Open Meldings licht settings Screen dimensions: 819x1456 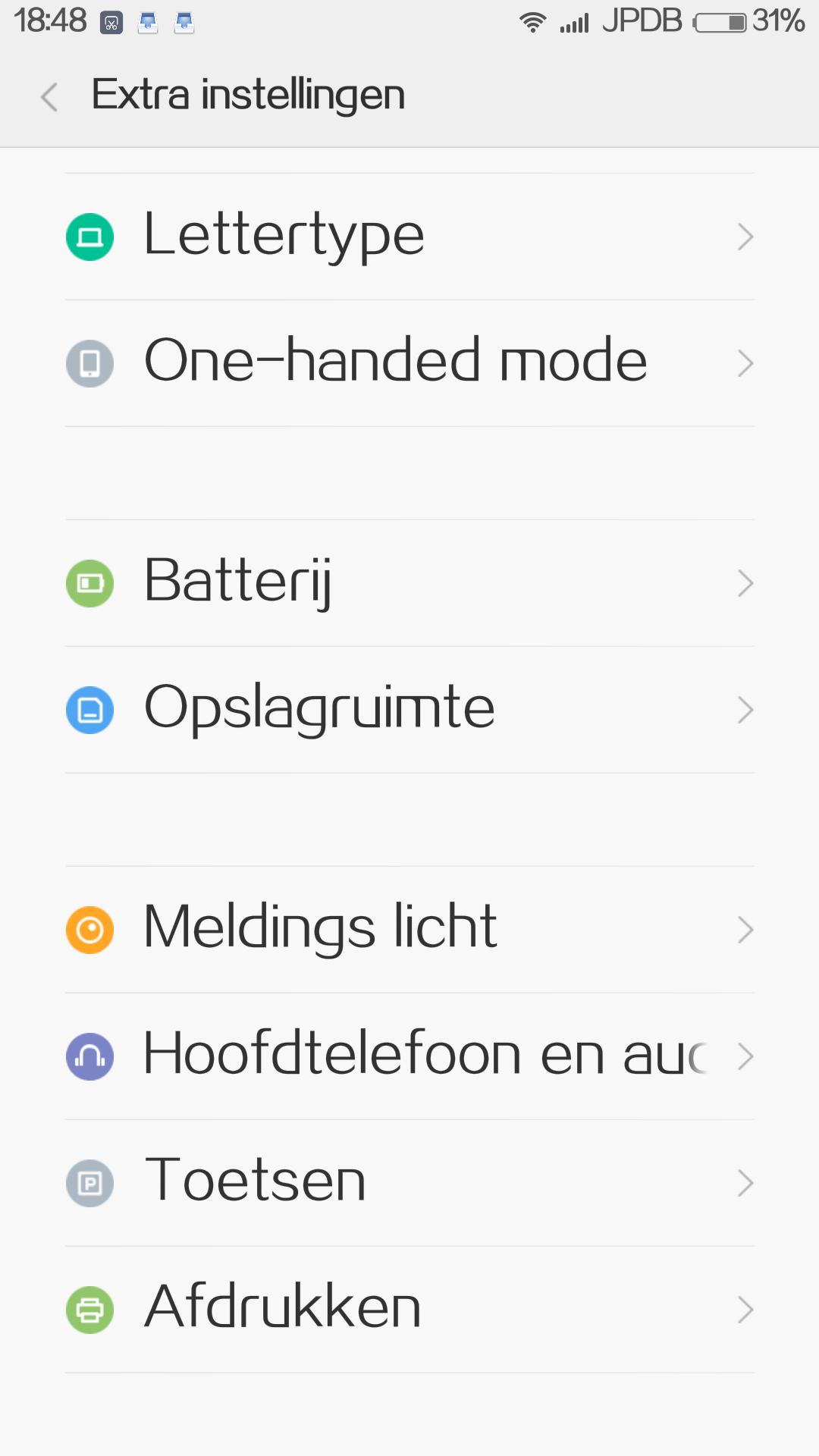[409, 930]
